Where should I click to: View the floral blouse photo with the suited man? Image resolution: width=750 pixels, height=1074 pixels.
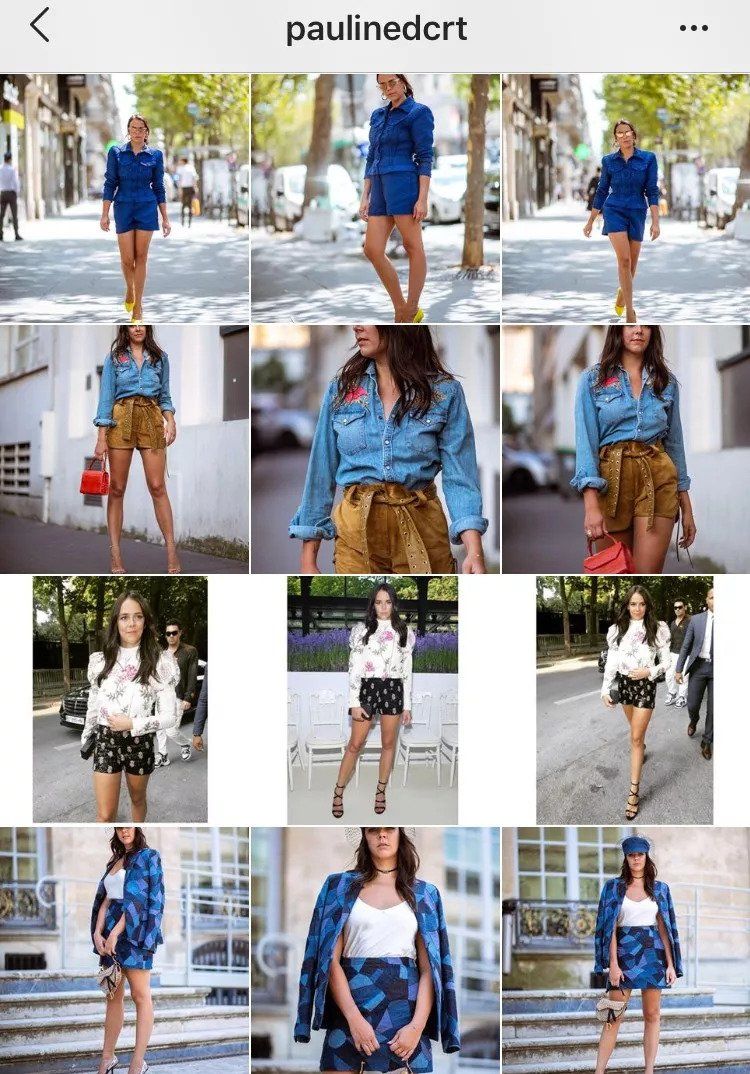[625, 699]
